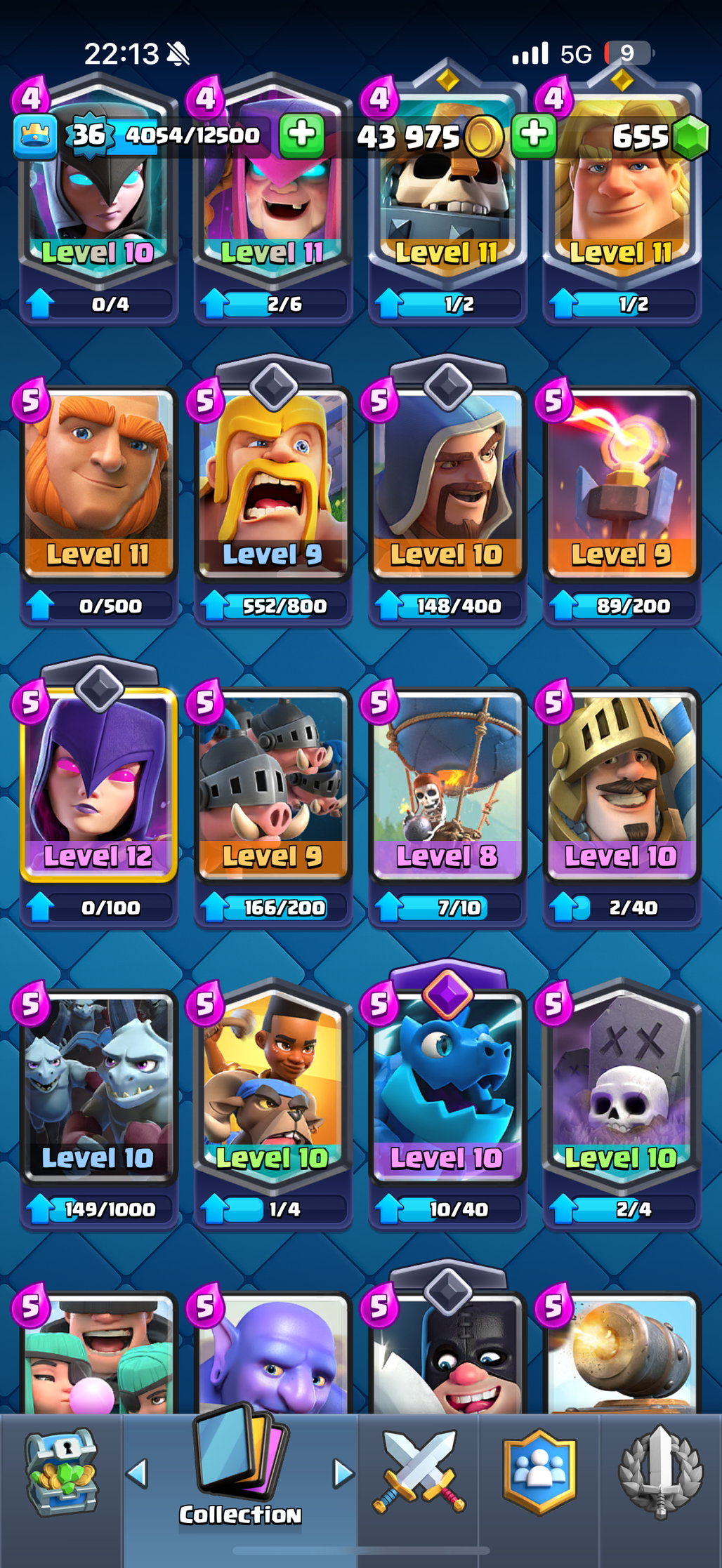Tap the green plus beside the experience bar
The width and height of the screenshot is (722, 1568).
click(x=302, y=134)
